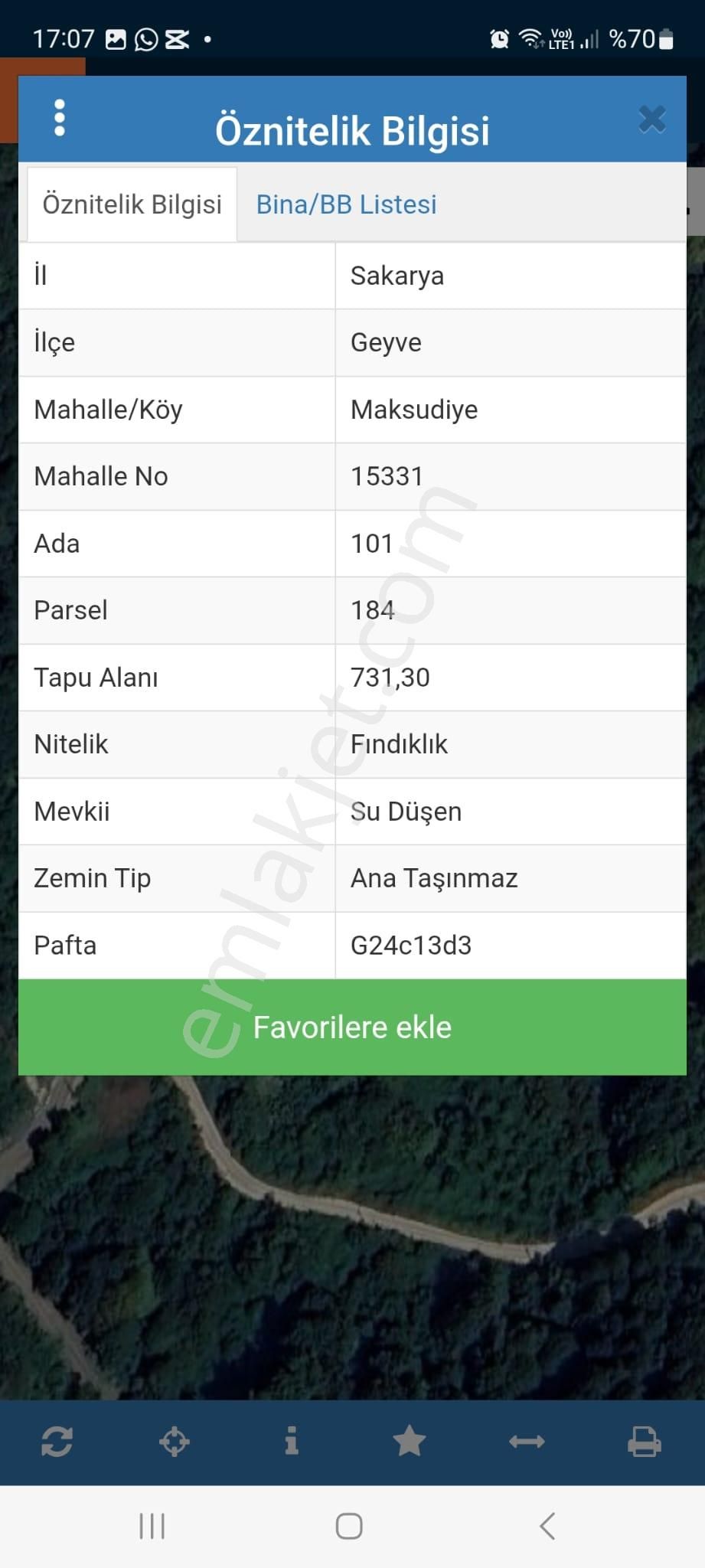Open the info tool in bottom toolbar
The width and height of the screenshot is (705, 1568).
pyautogui.click(x=292, y=1442)
